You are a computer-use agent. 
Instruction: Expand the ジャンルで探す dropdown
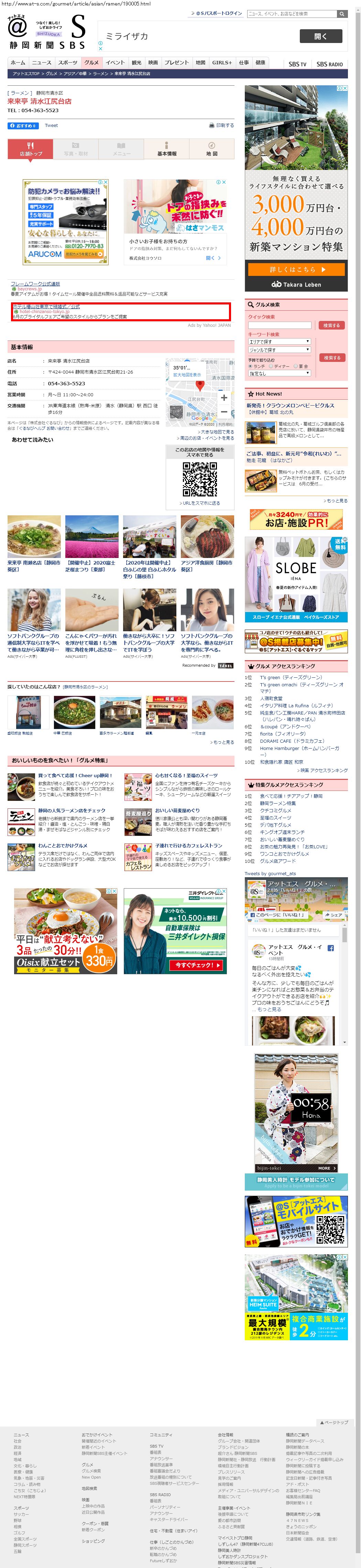coord(279,350)
